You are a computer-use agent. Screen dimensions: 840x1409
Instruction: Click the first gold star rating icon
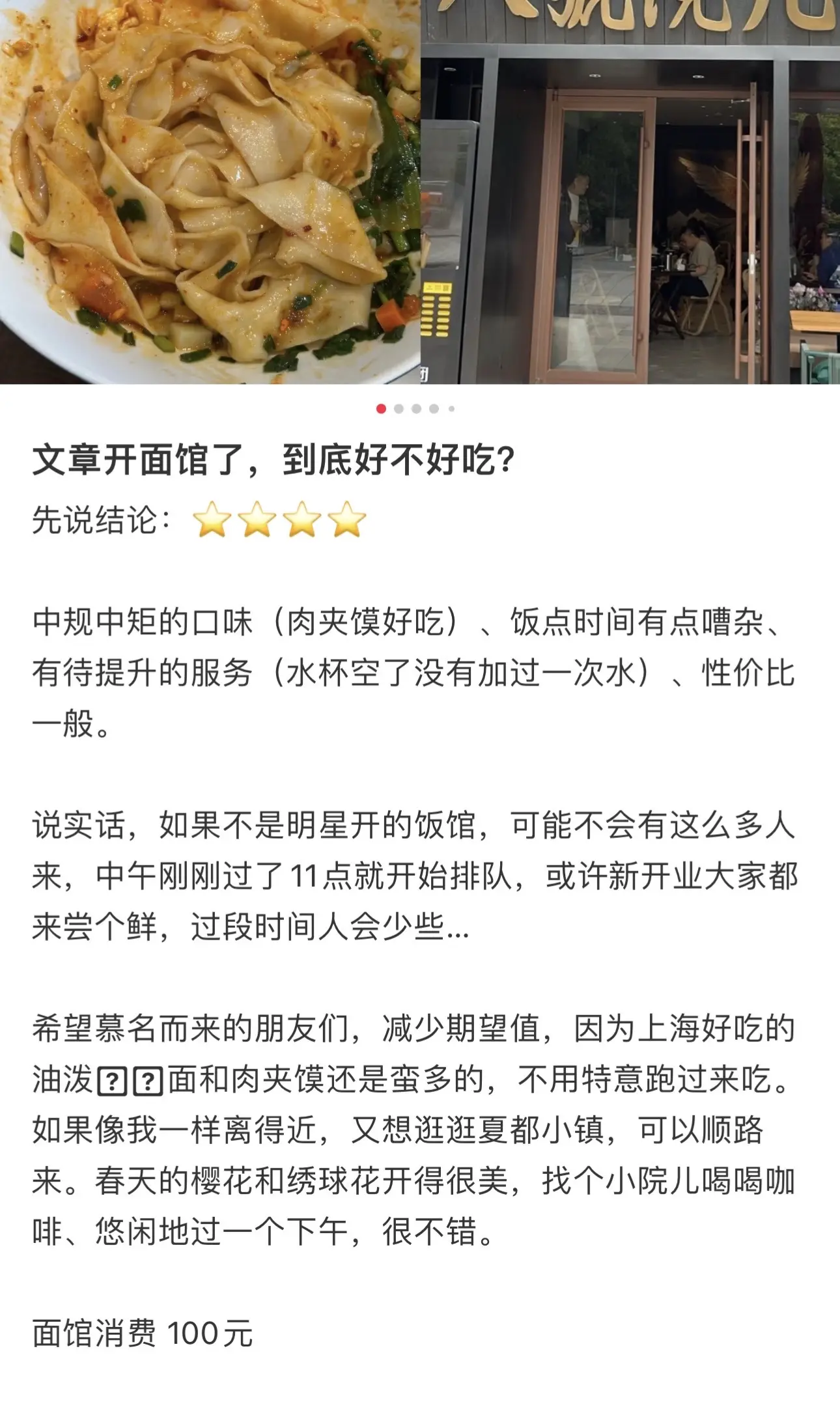coord(212,520)
